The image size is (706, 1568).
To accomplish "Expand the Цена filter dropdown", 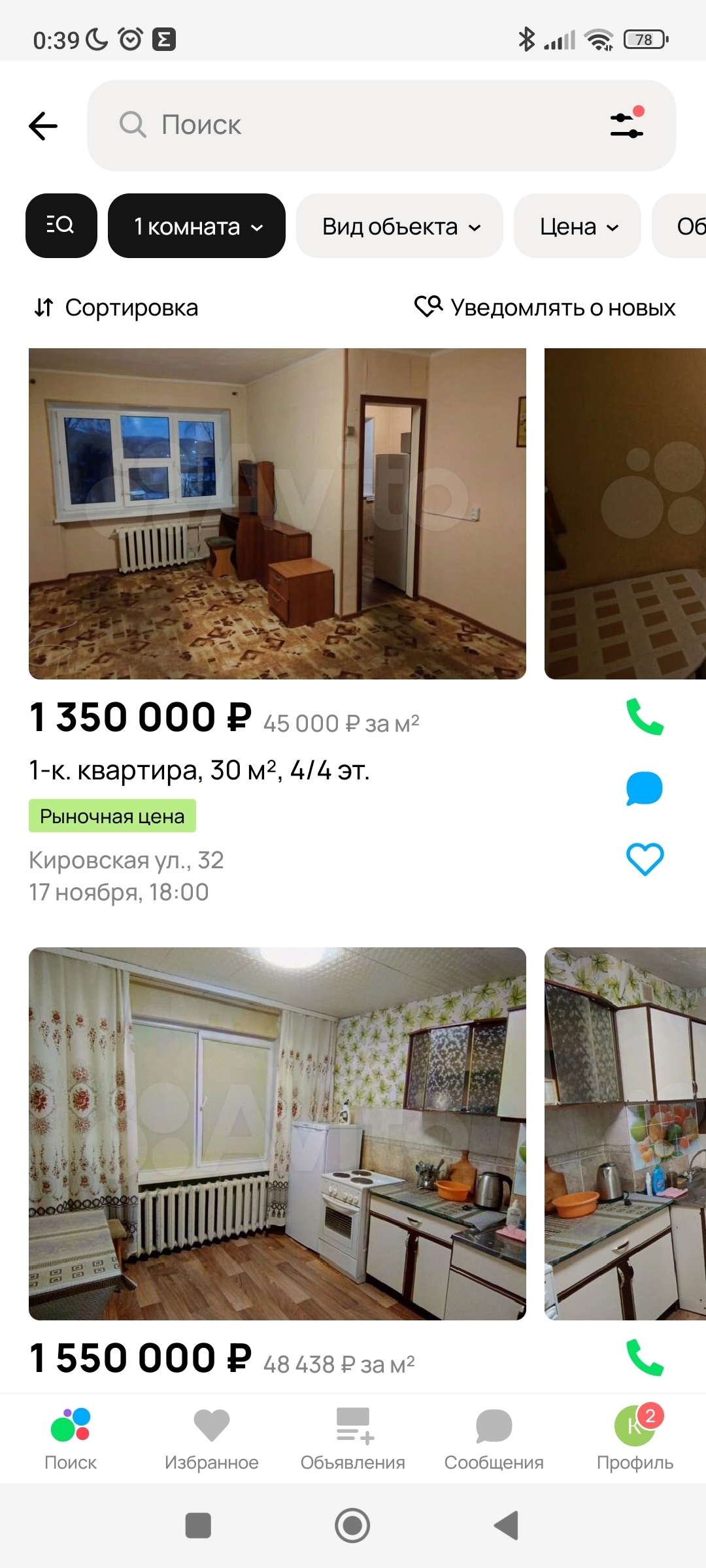I will tap(577, 226).
